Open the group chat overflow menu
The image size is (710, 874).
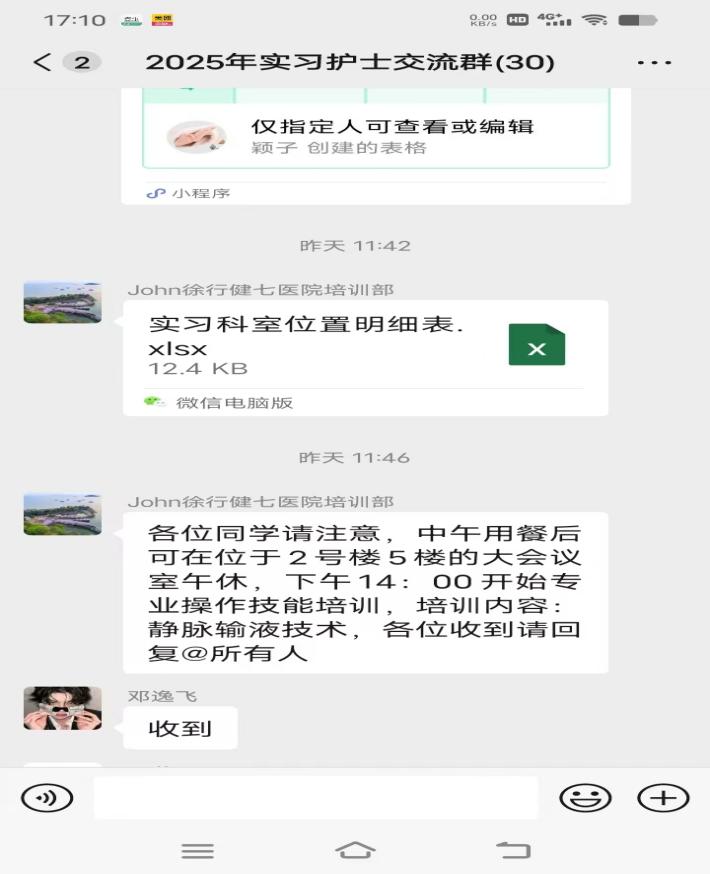[x=654, y=62]
